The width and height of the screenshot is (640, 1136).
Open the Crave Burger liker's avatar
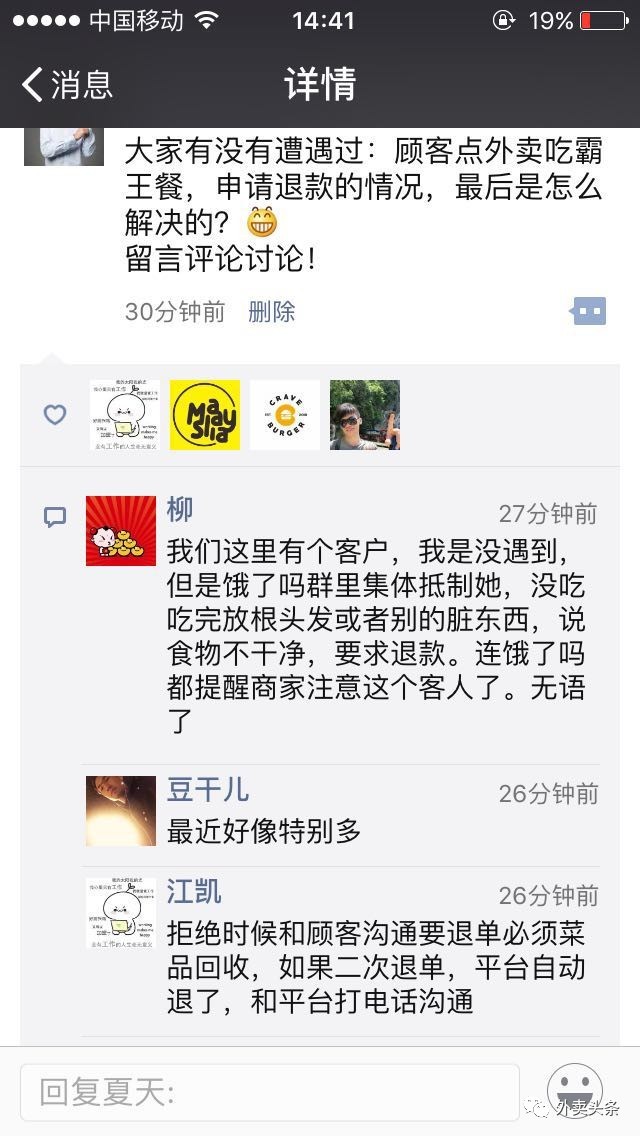pos(285,415)
